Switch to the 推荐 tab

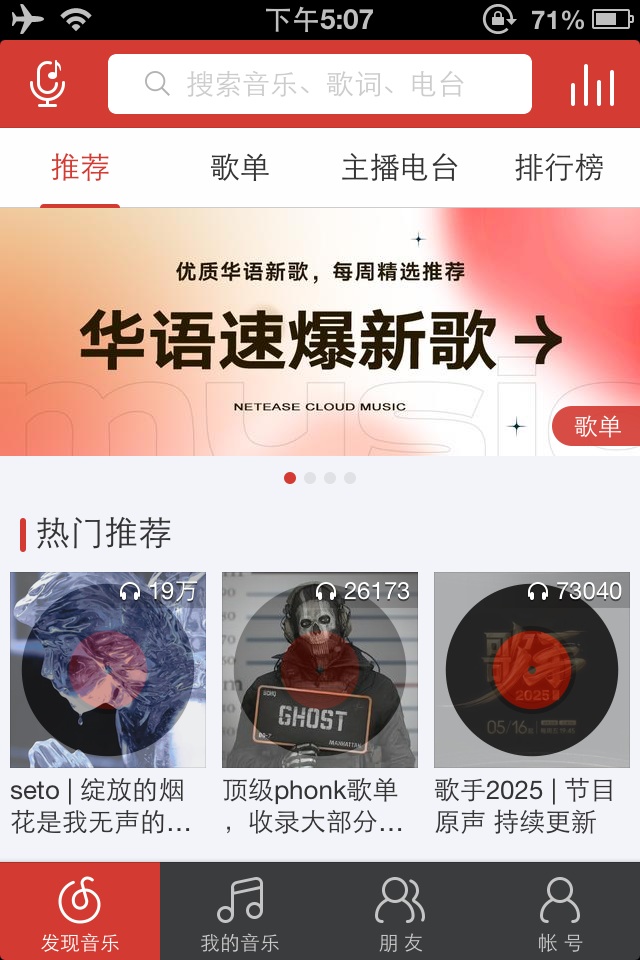pos(80,168)
